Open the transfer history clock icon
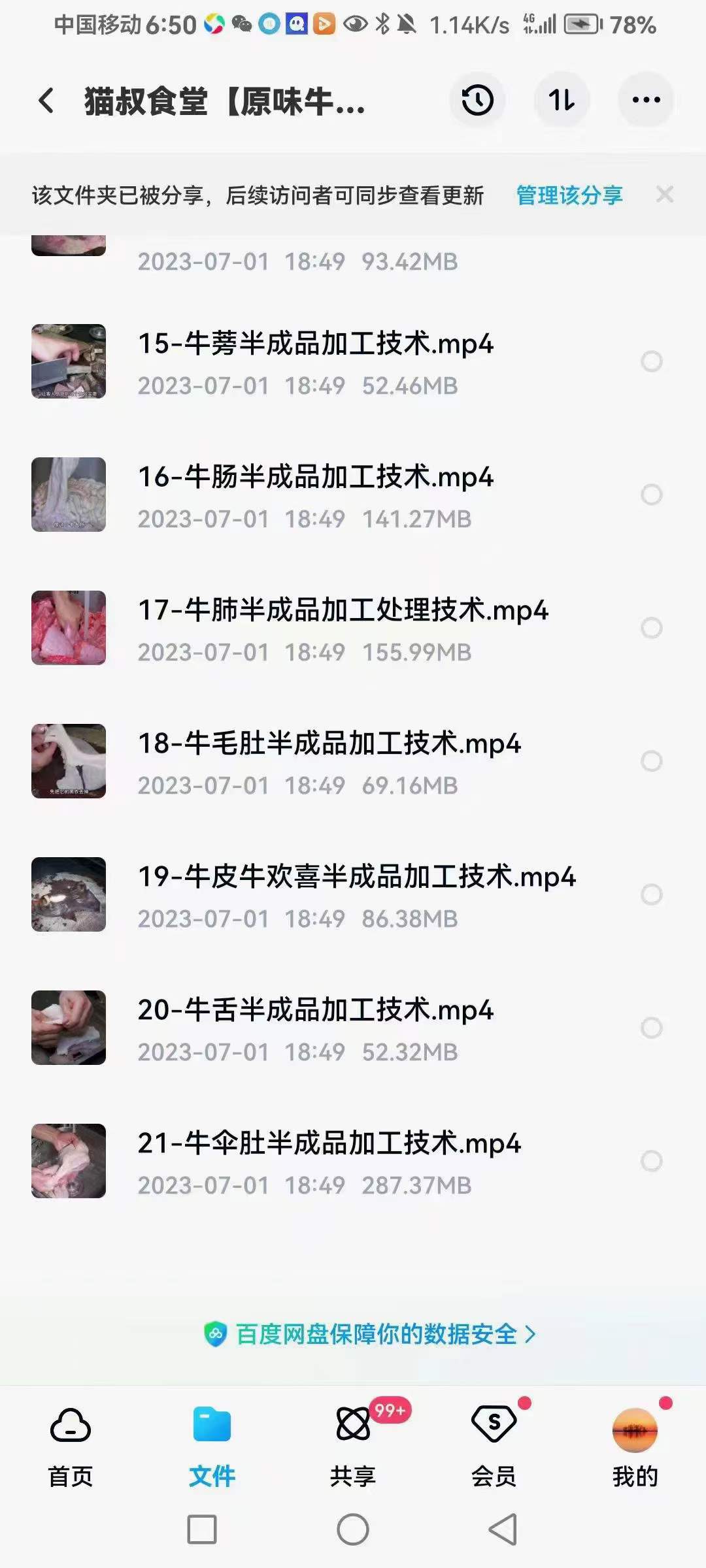706x1568 pixels. tap(478, 101)
